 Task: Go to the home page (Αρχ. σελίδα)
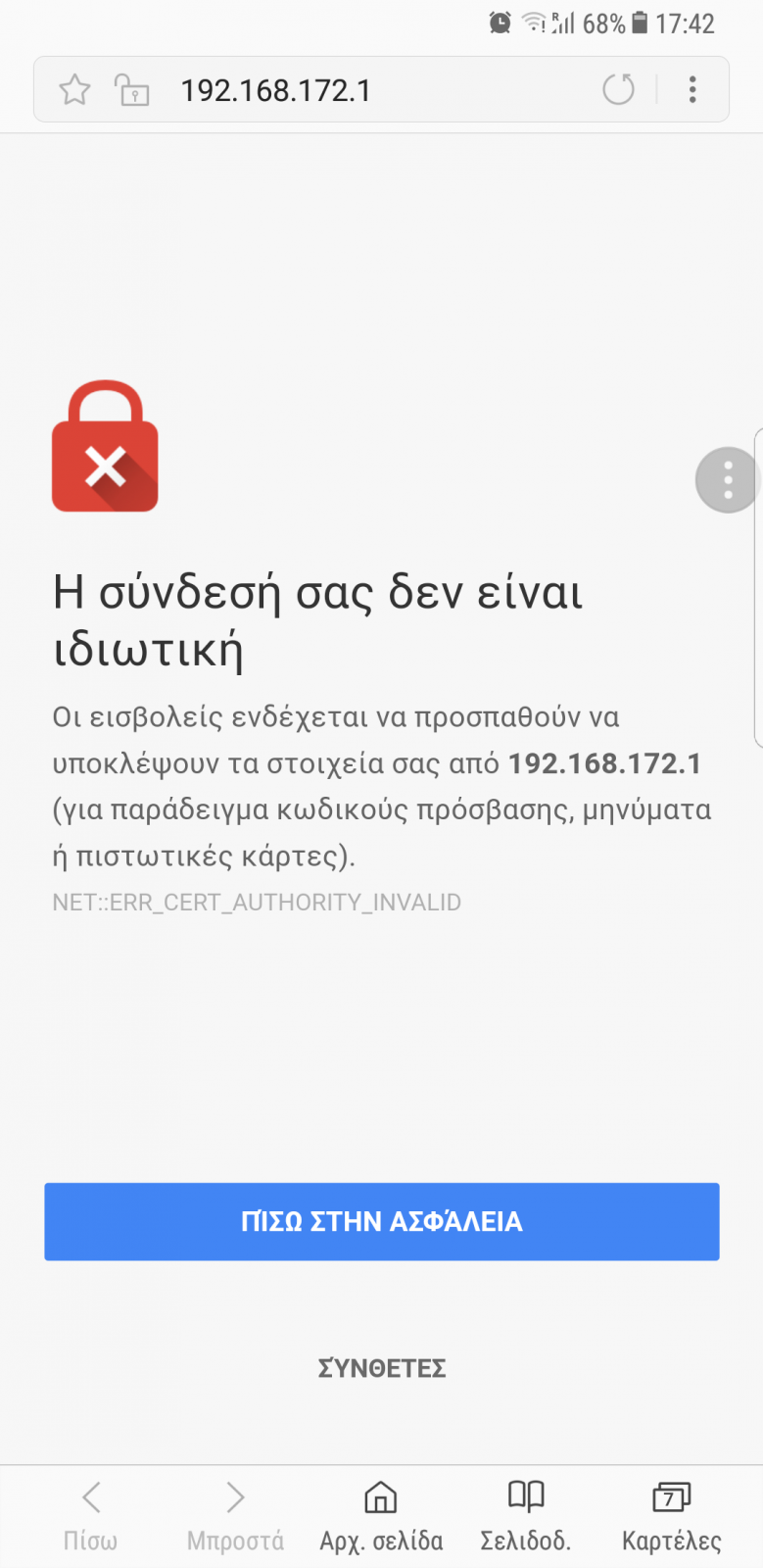point(381,1515)
